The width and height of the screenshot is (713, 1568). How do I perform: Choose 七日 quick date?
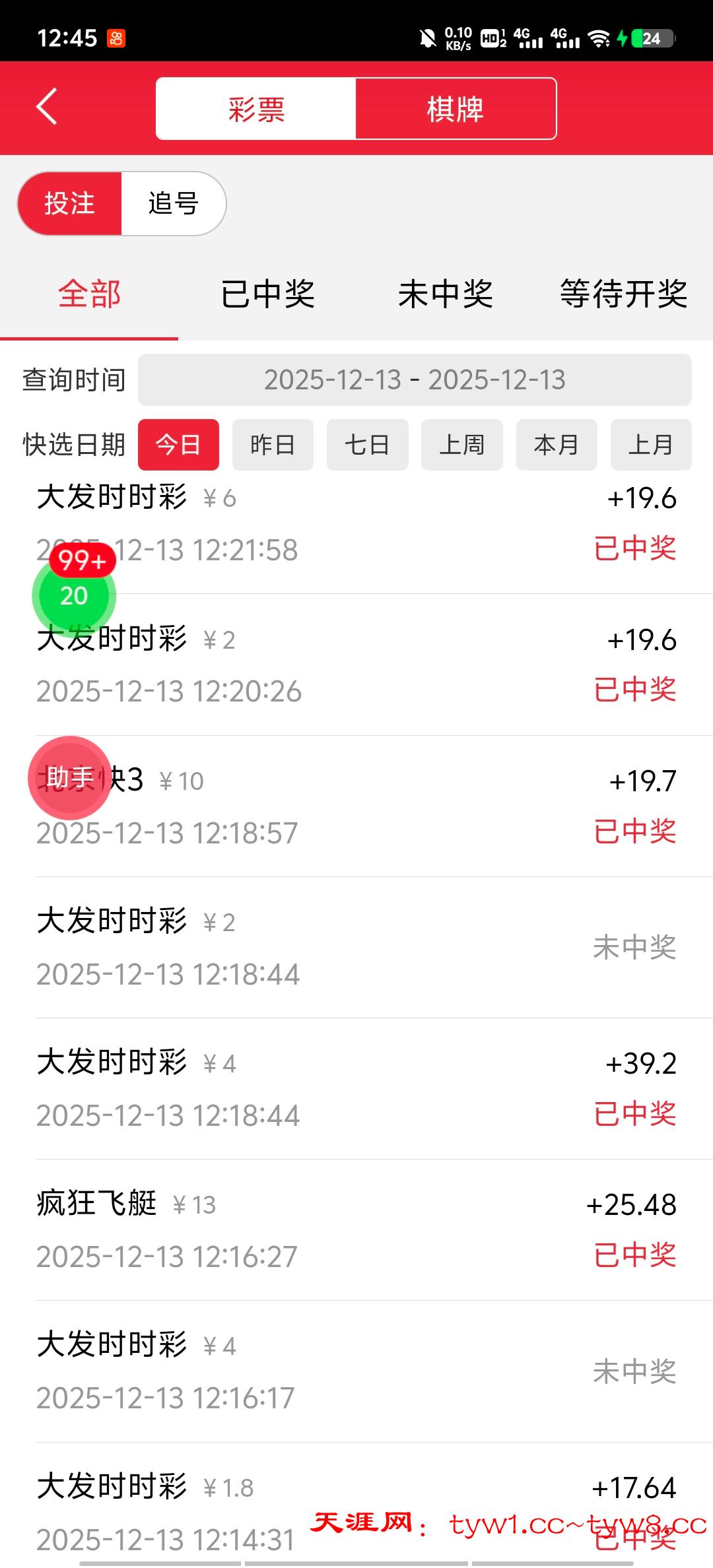367,445
